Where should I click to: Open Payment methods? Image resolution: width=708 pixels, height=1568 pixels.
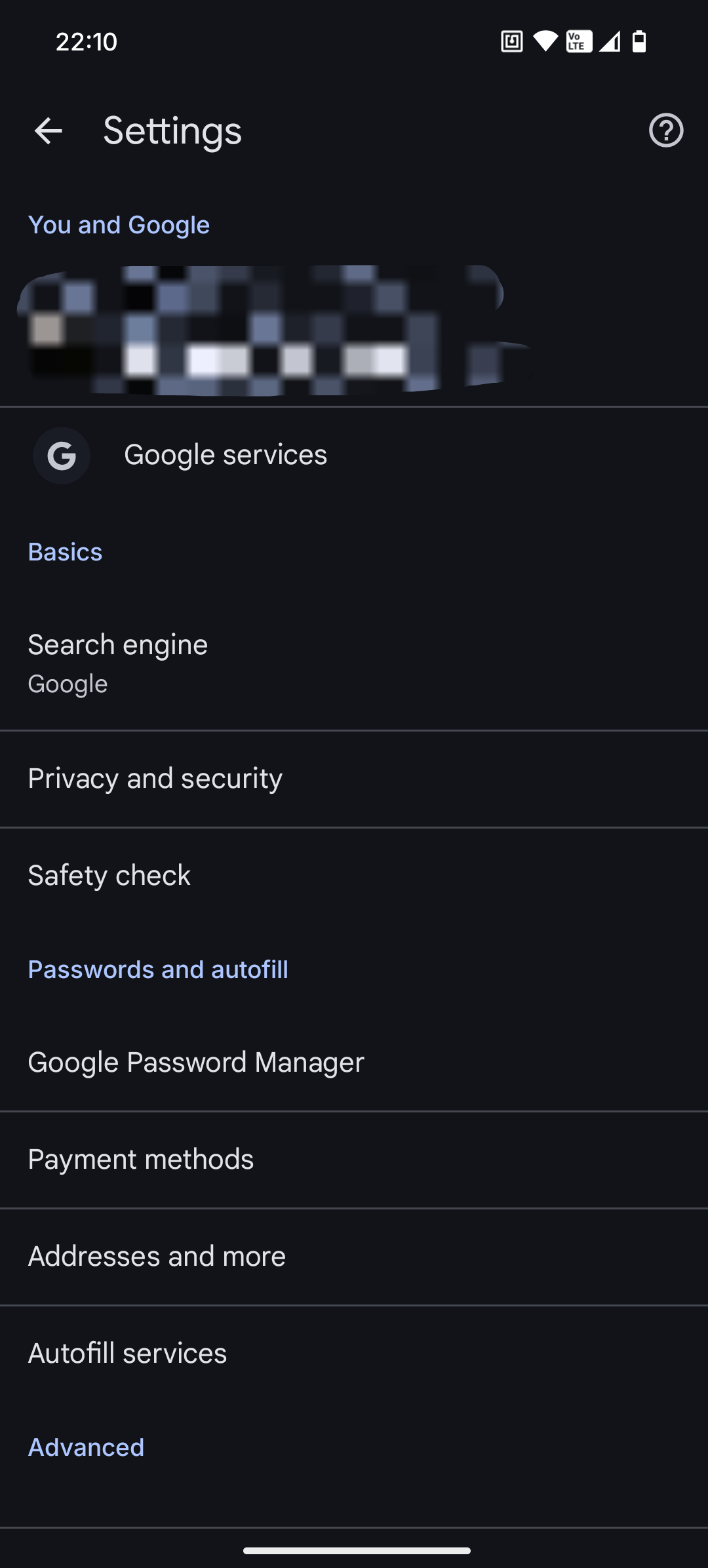[354, 1160]
